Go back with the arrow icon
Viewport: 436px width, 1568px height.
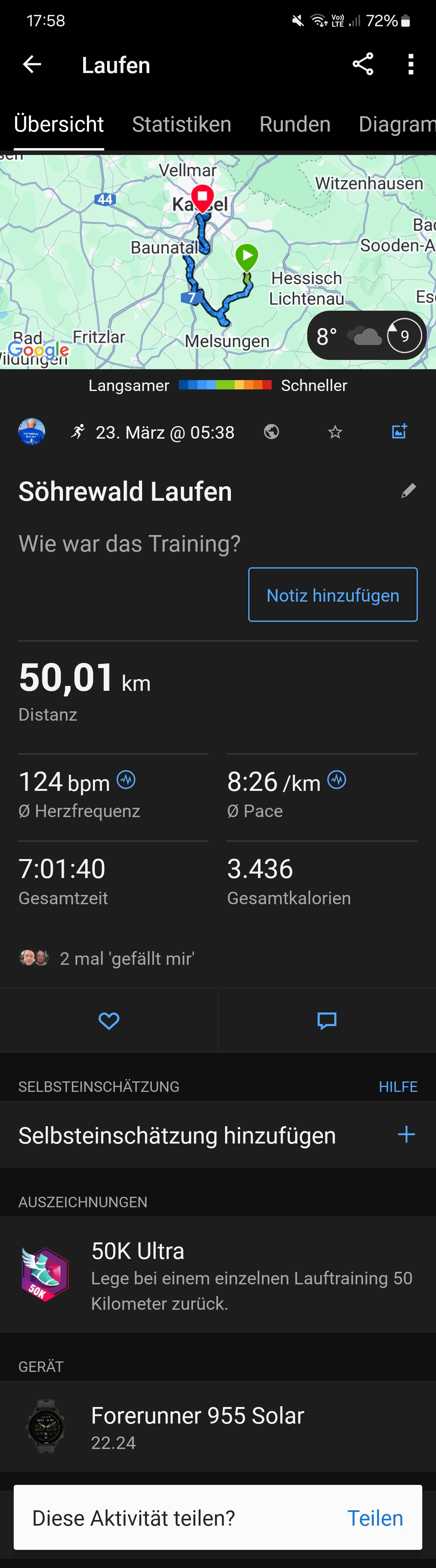(31, 65)
